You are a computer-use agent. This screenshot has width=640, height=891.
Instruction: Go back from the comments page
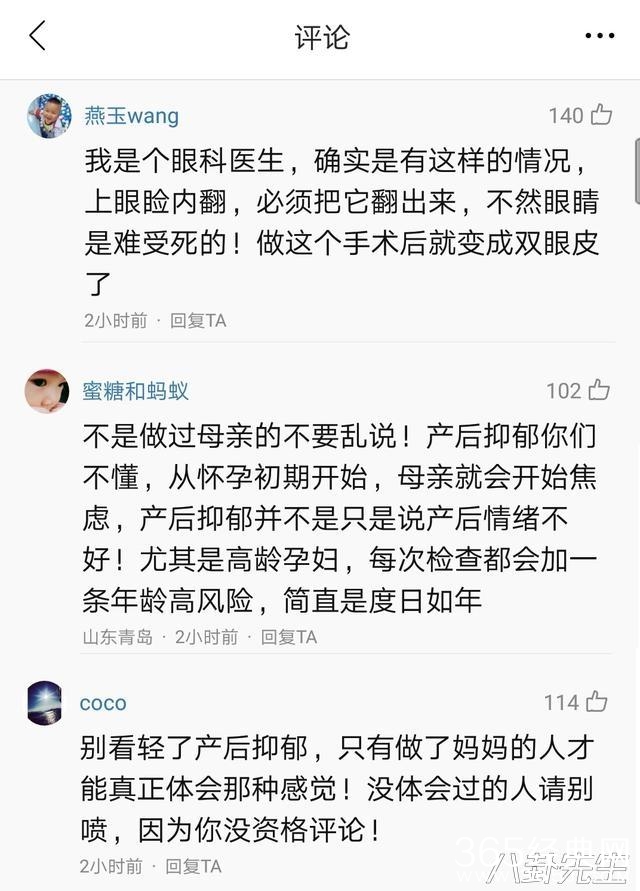tap(38, 37)
